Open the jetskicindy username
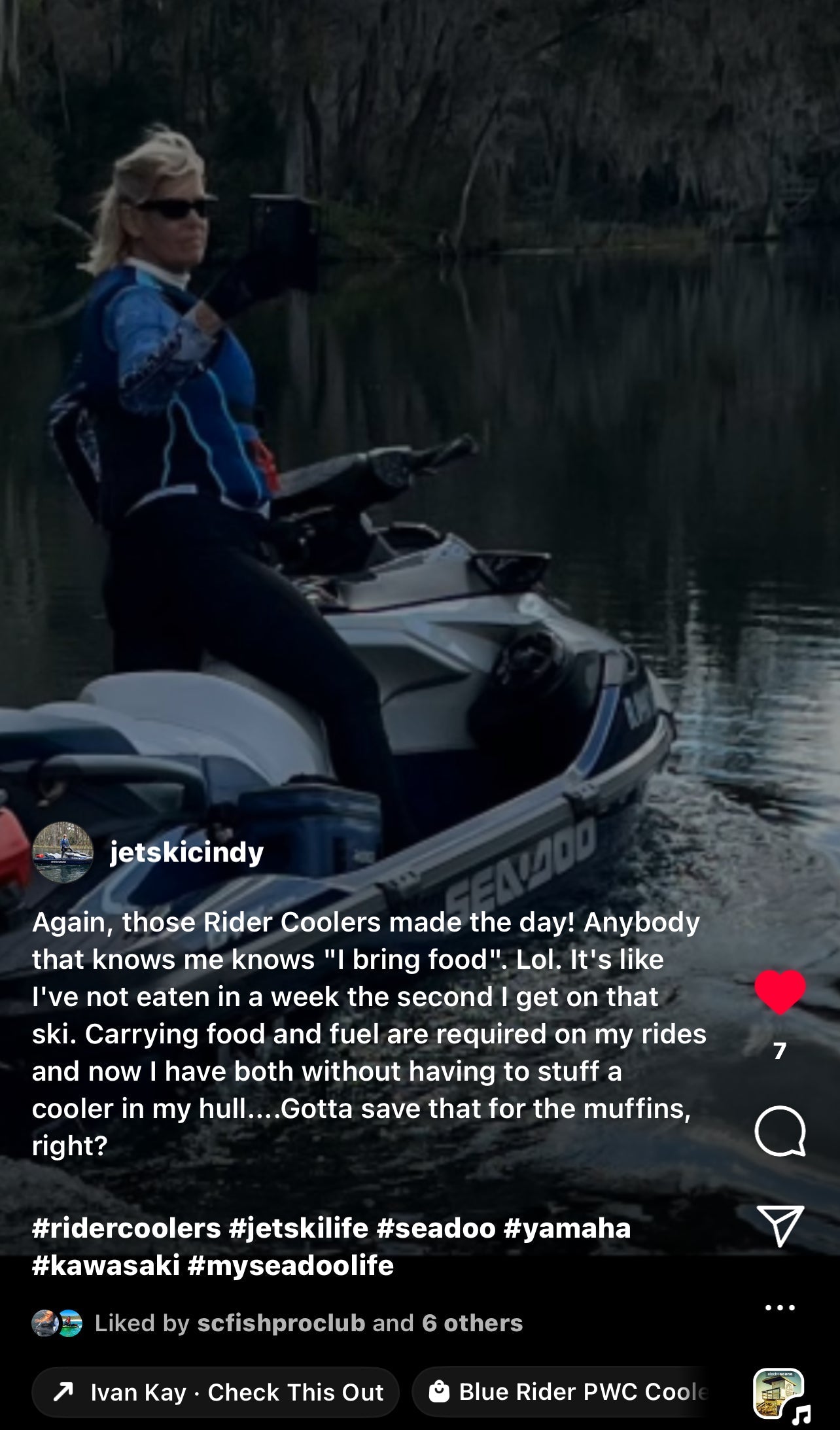 (186, 852)
